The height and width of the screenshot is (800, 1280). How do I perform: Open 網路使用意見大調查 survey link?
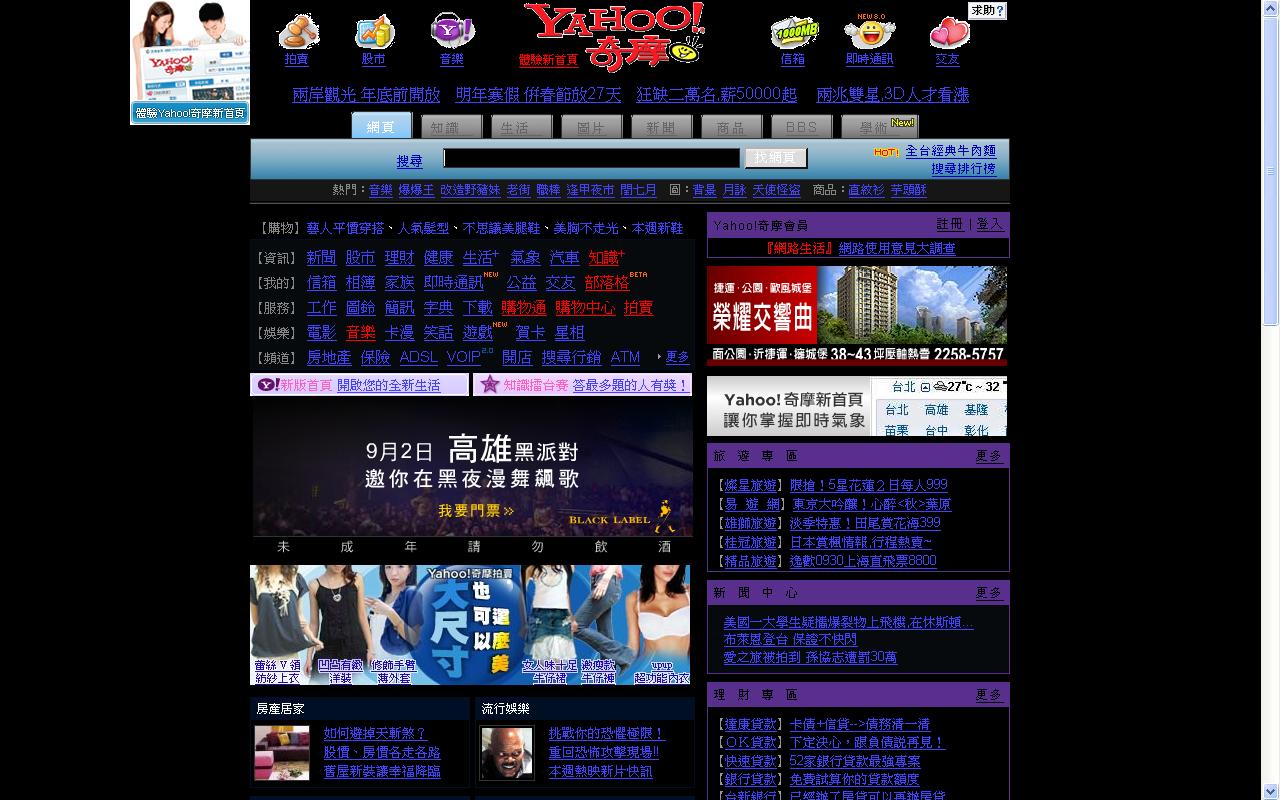pos(897,248)
